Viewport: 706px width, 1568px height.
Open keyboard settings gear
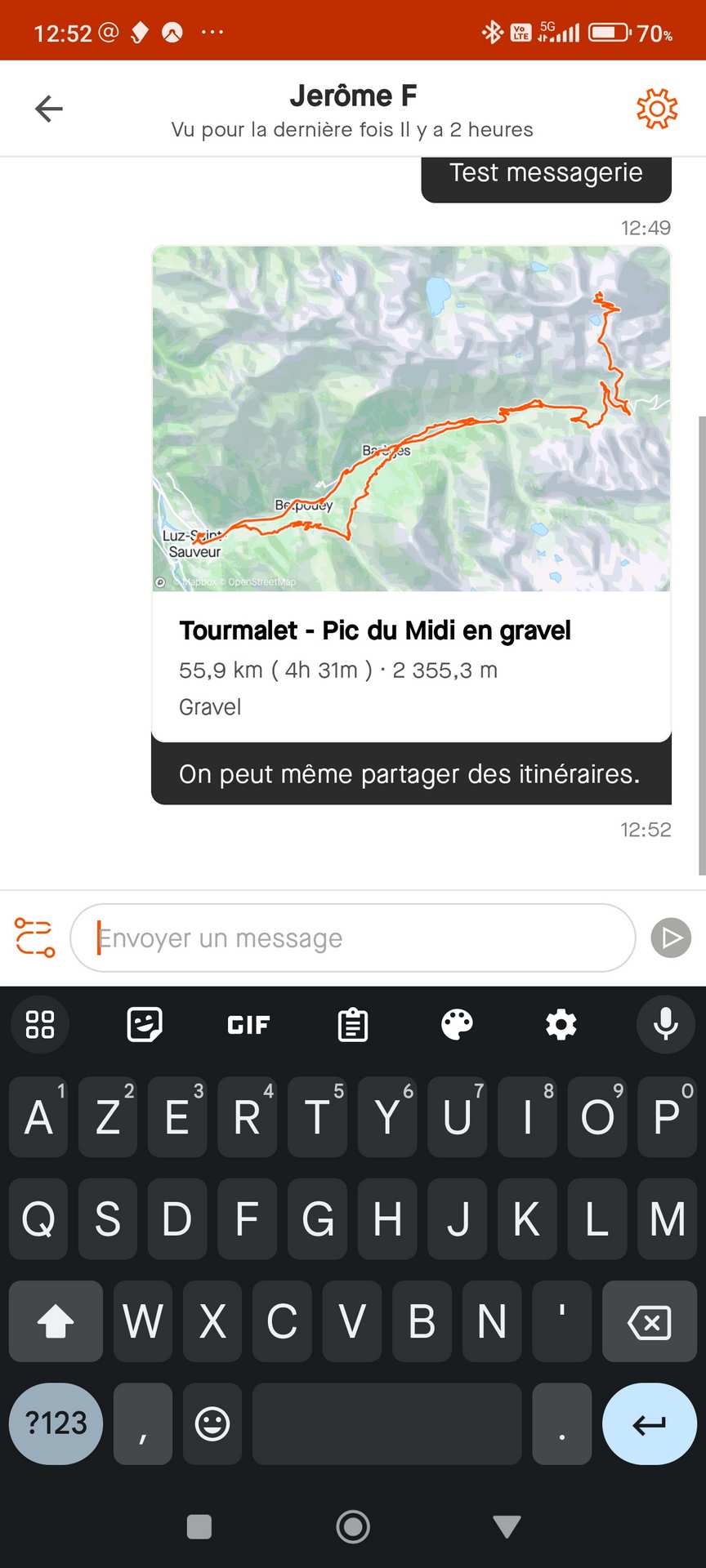coord(561,1024)
